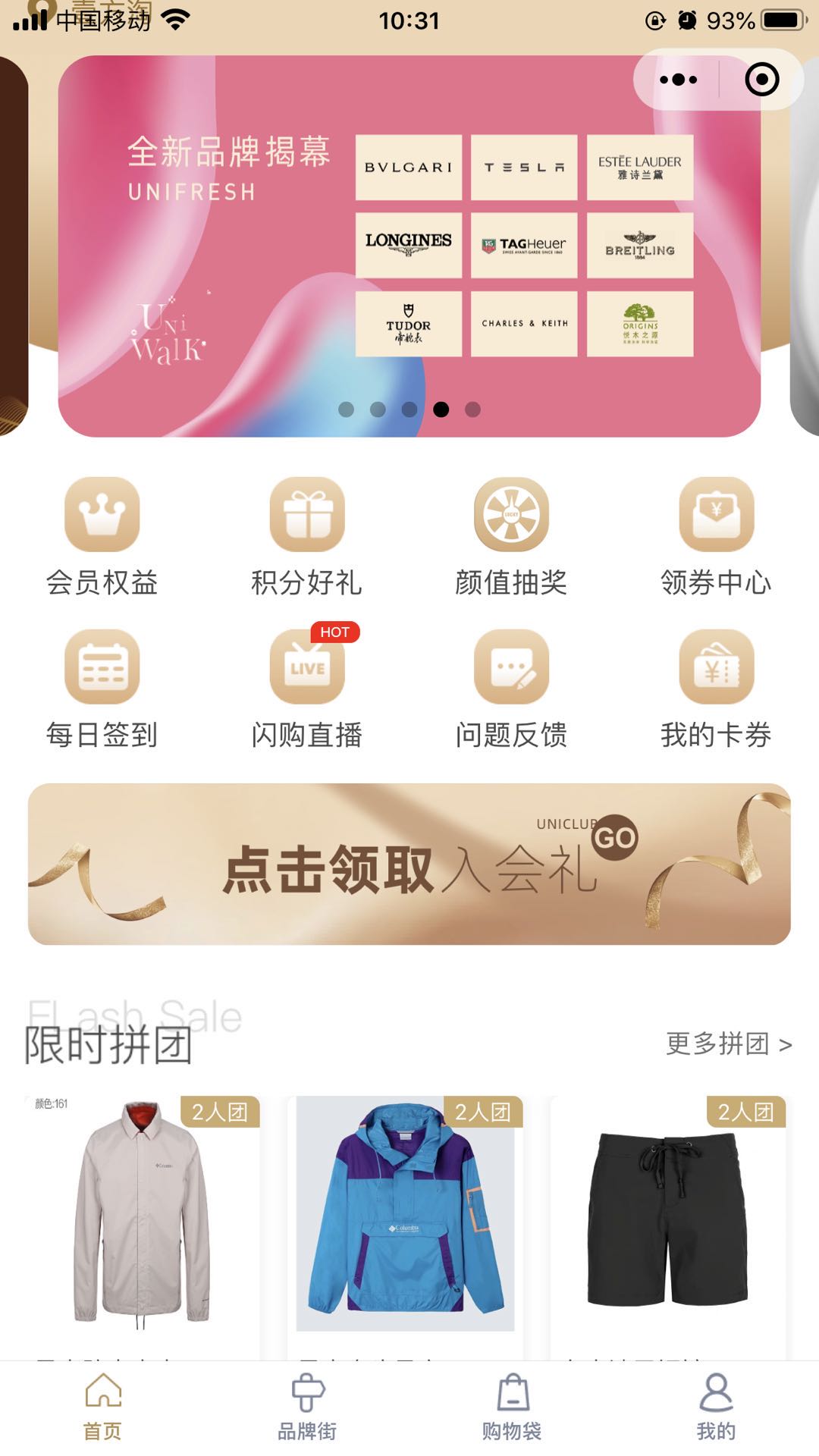This screenshot has height=1456, width=819.
Task: Switch to the 品牌街 tab
Action: click(x=307, y=1407)
